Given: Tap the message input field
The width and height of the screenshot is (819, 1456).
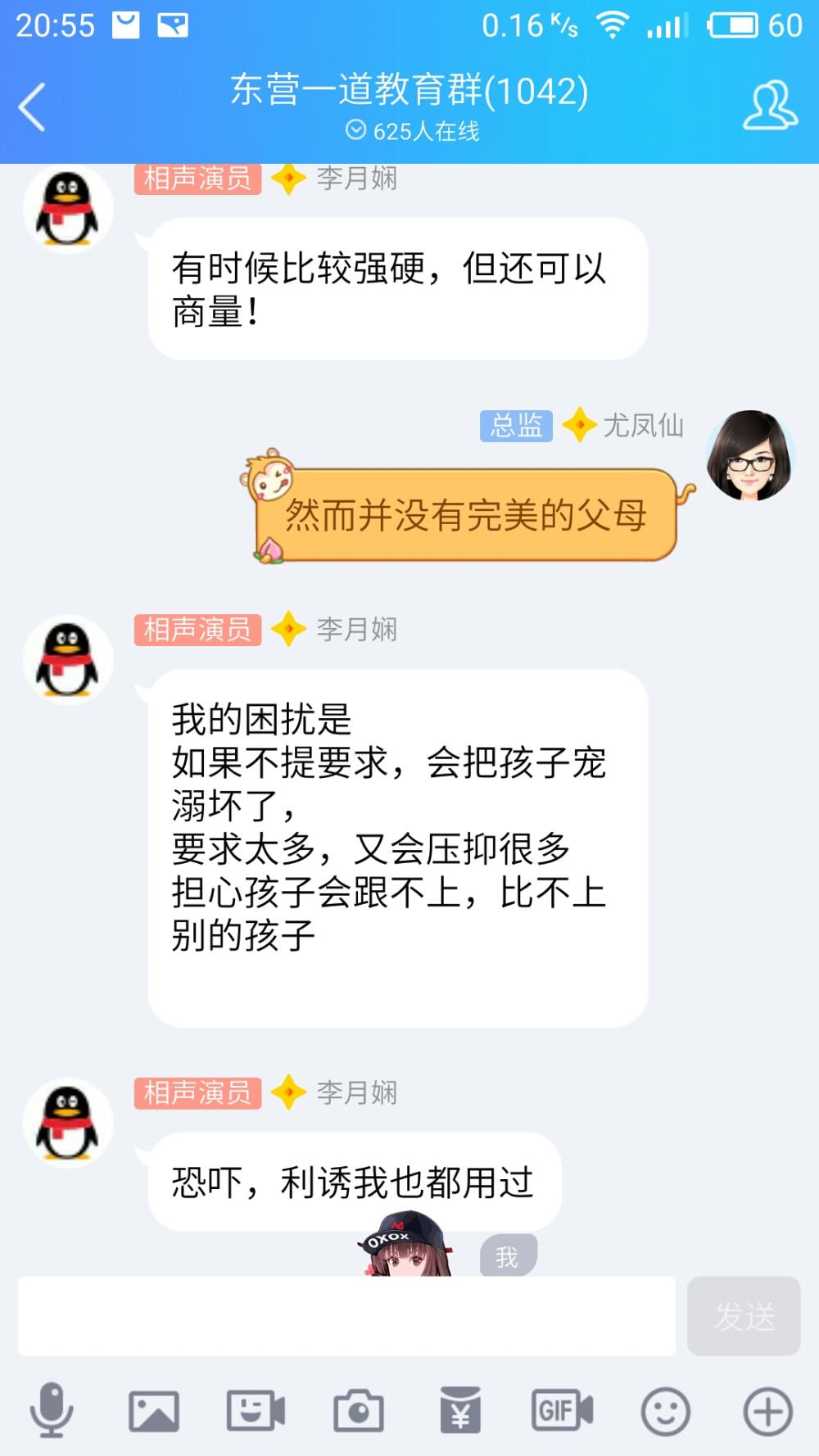Looking at the screenshot, I should point(346,1316).
